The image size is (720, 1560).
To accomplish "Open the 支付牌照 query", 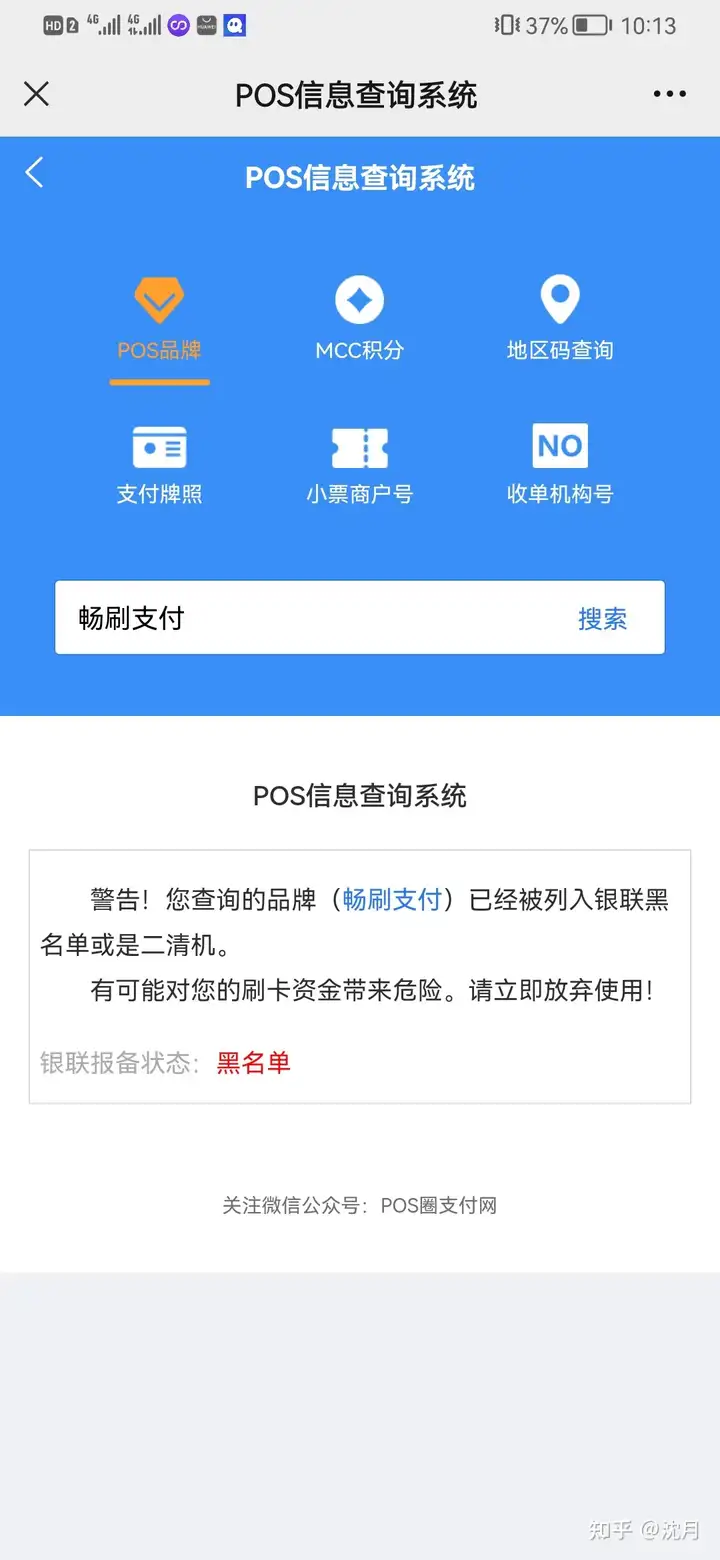I will (160, 465).
